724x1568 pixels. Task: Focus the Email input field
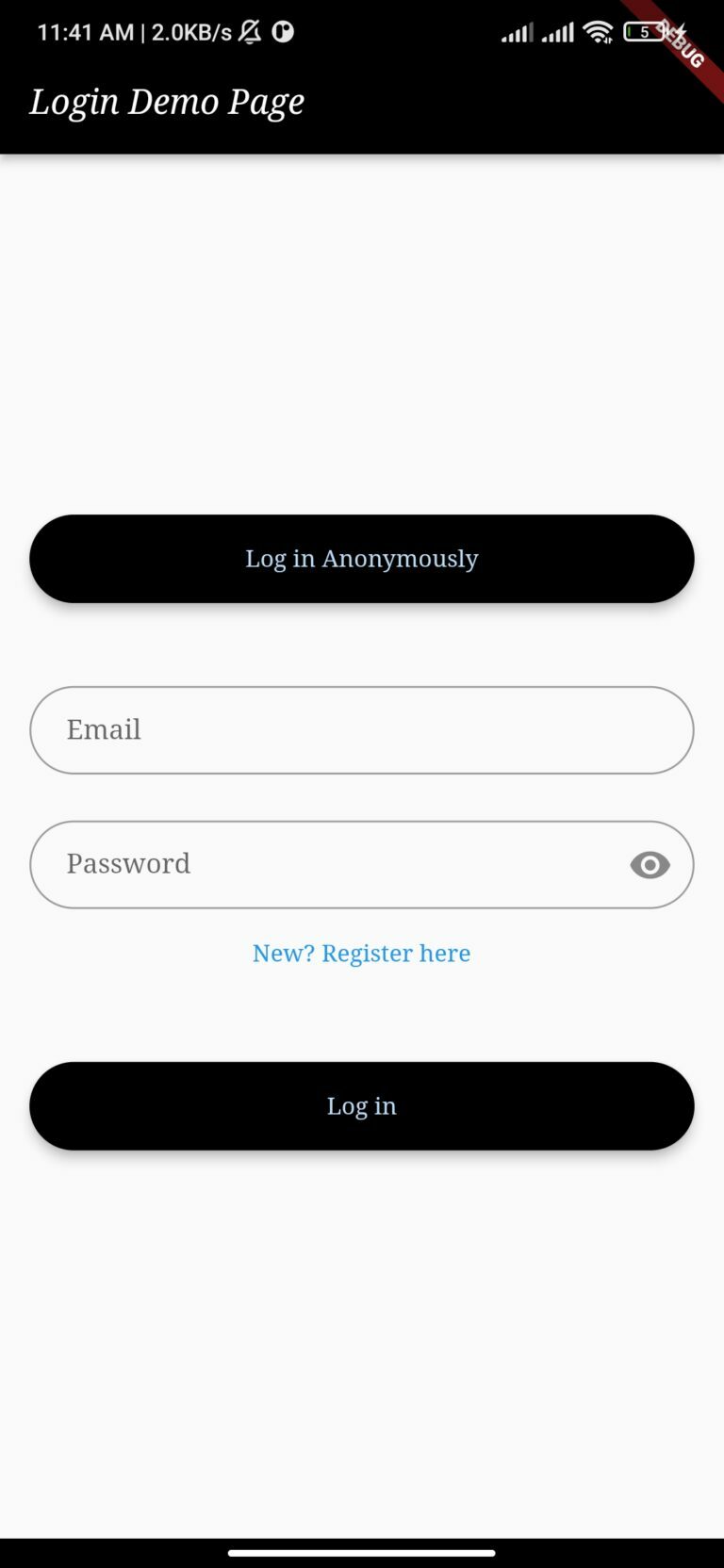coord(362,729)
